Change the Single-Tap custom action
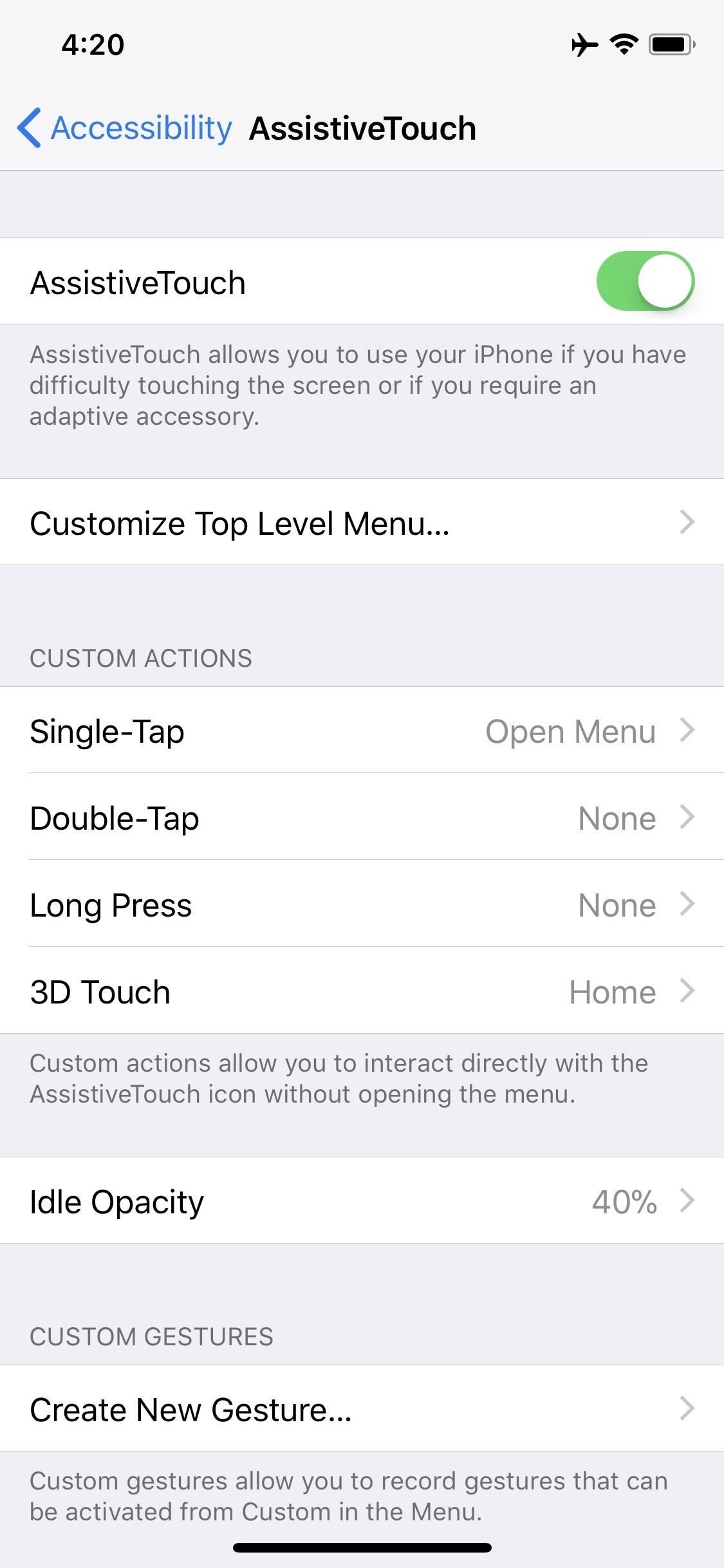This screenshot has height=1568, width=724. 362,731
